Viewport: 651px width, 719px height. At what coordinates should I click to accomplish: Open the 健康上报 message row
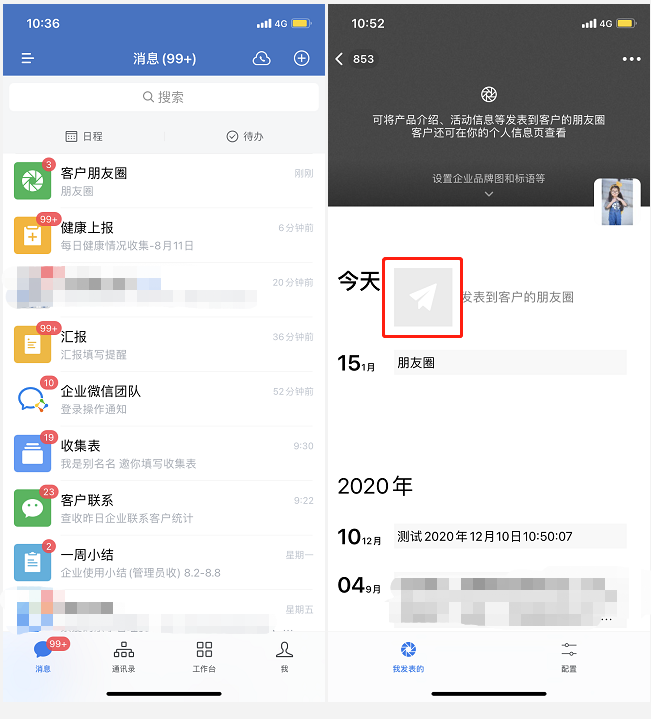point(164,235)
